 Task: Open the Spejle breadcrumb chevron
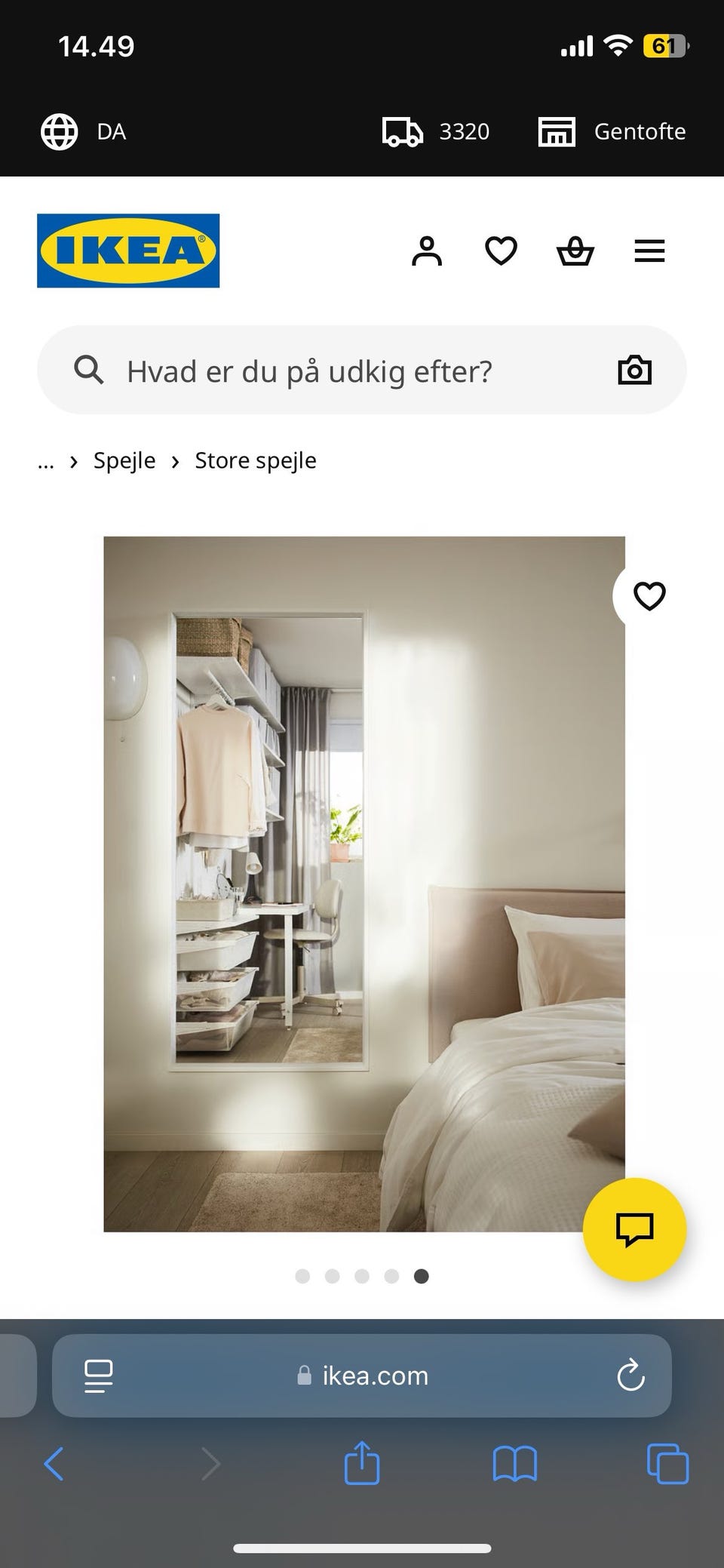73,460
